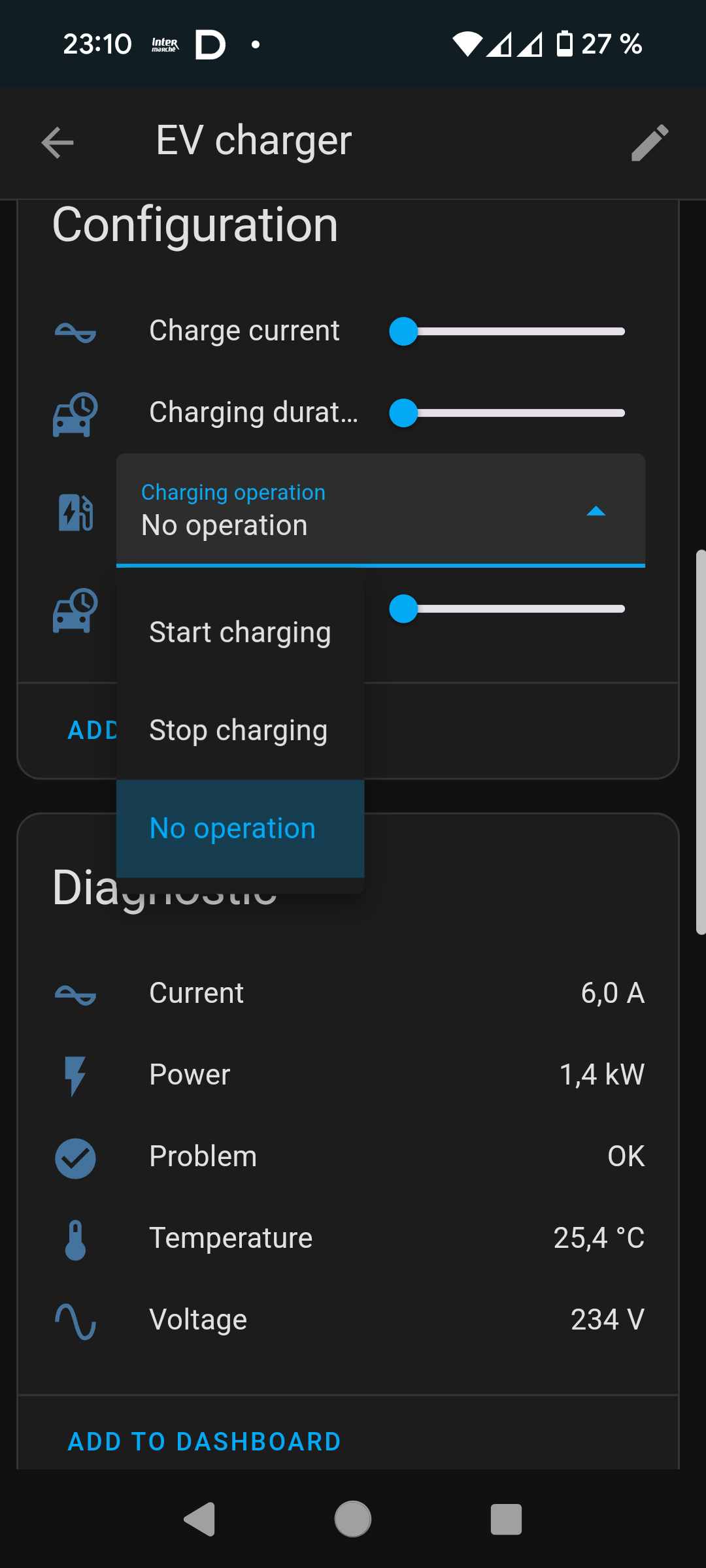Open the Current diagnostic row

pyautogui.click(x=348, y=994)
